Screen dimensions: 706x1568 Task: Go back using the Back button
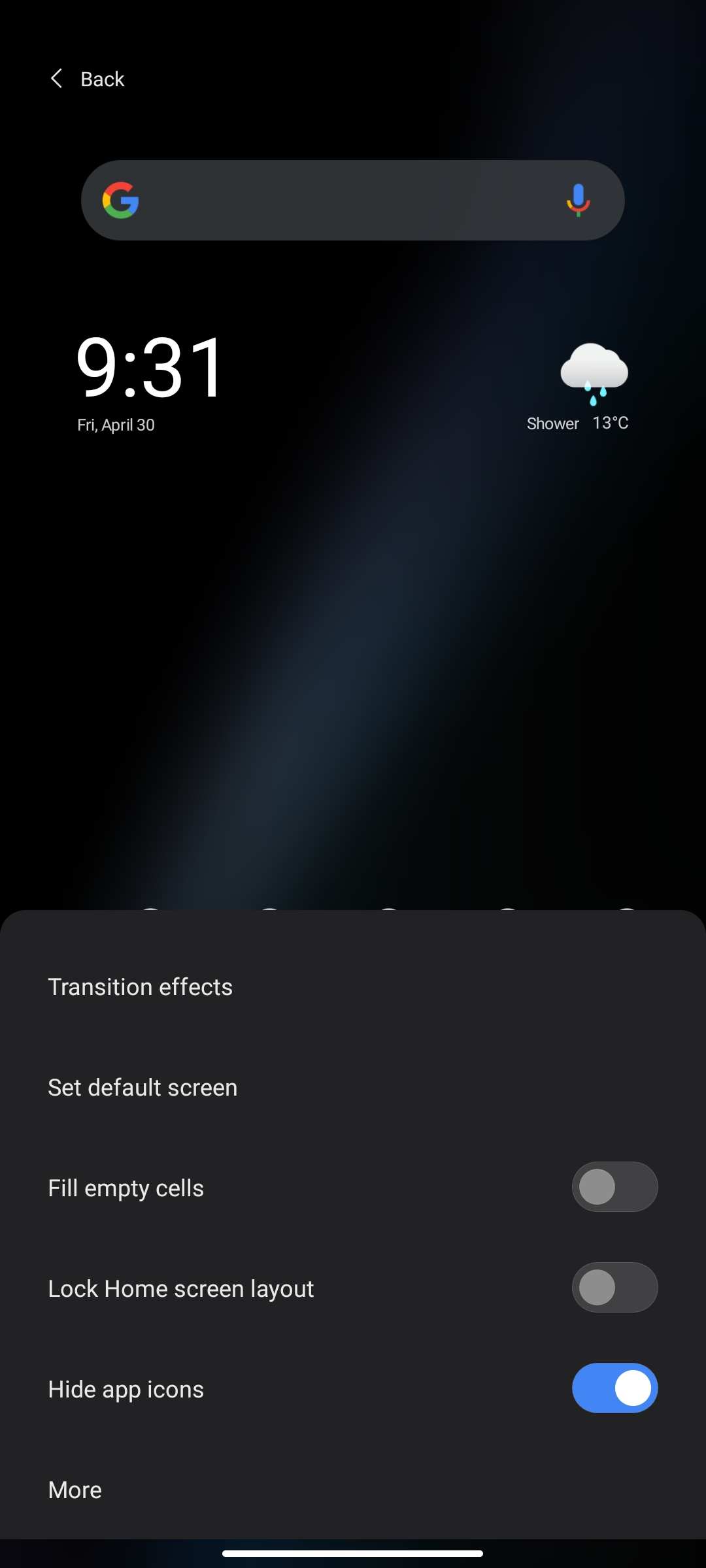coord(88,79)
